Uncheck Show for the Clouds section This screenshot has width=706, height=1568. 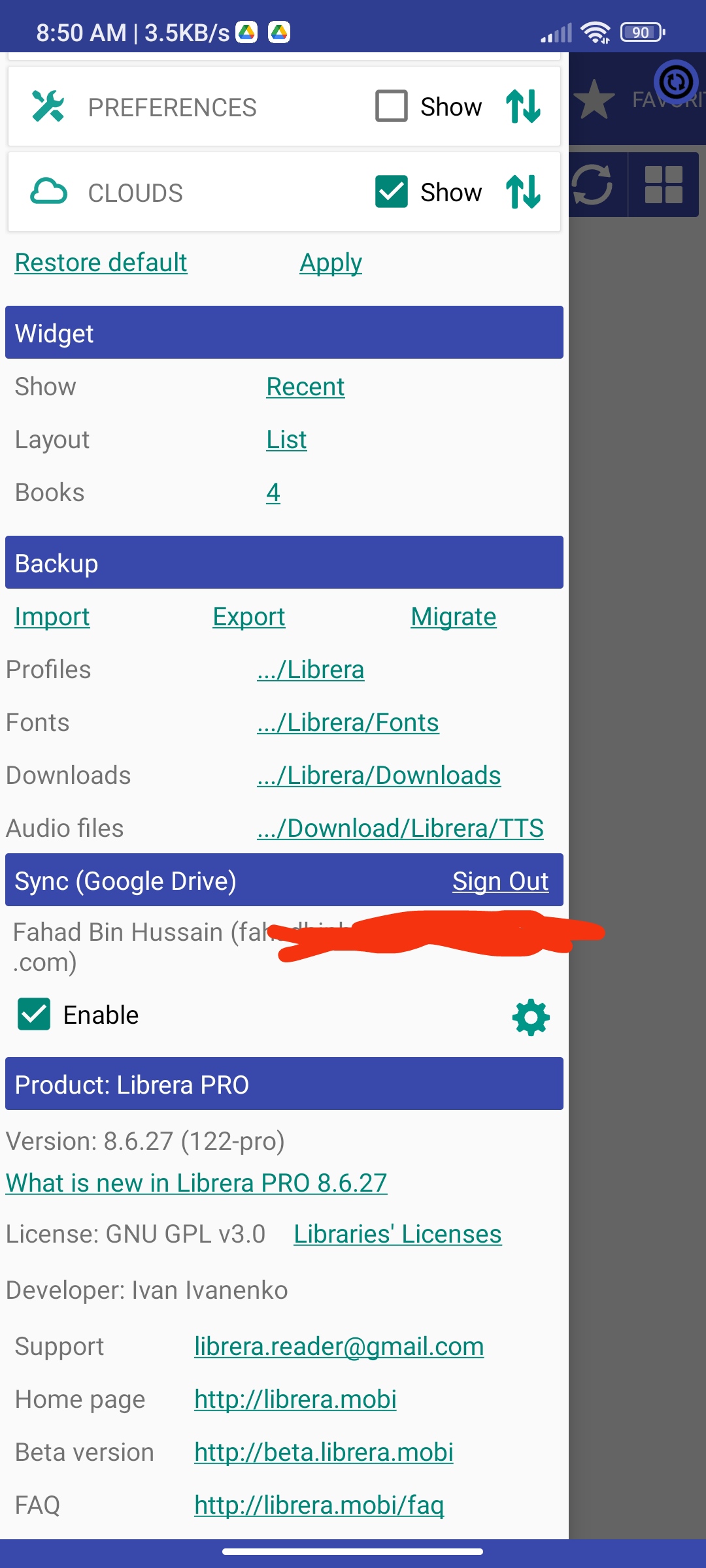(392, 191)
